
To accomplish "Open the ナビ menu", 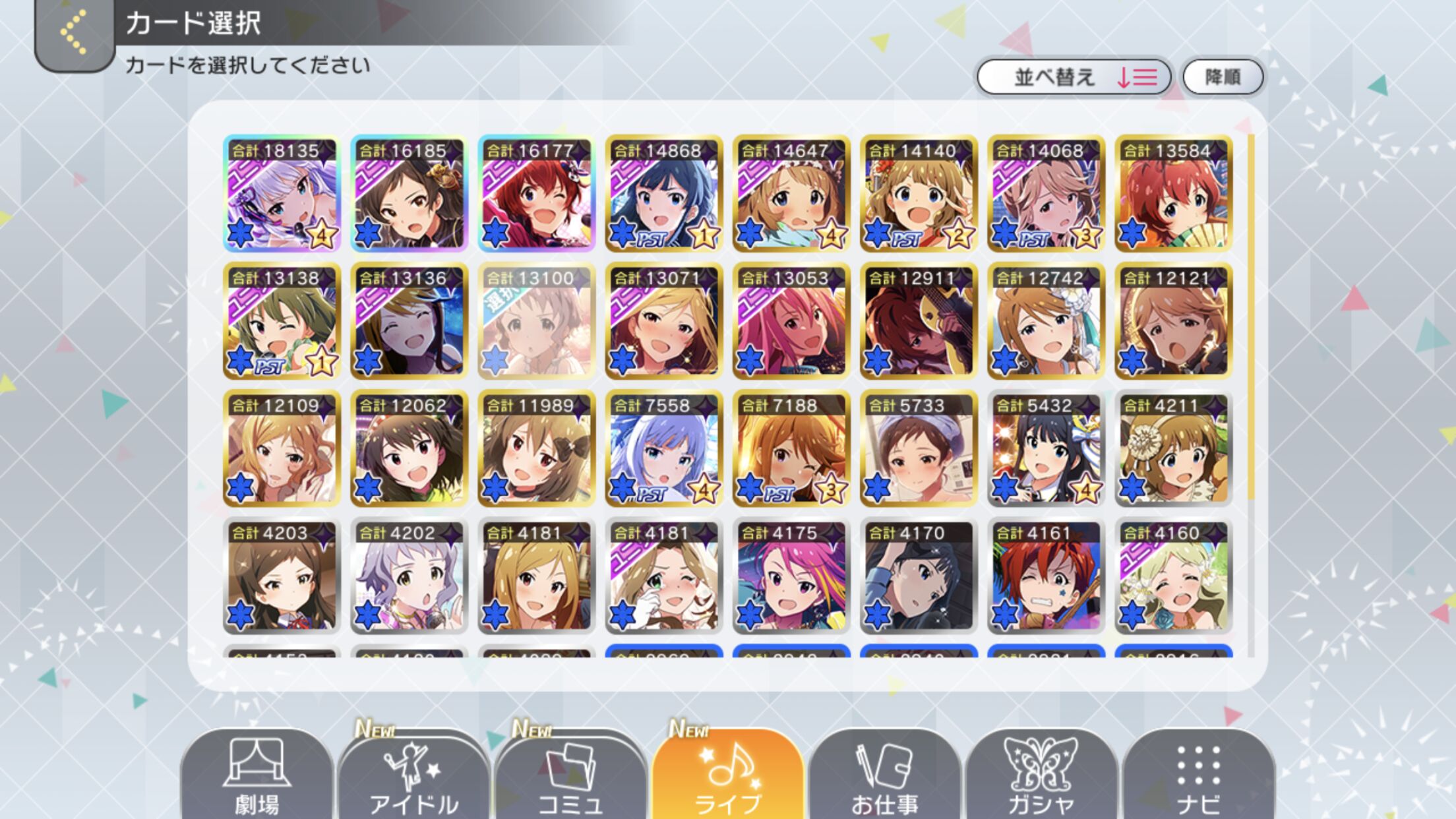I will tap(1198, 775).
